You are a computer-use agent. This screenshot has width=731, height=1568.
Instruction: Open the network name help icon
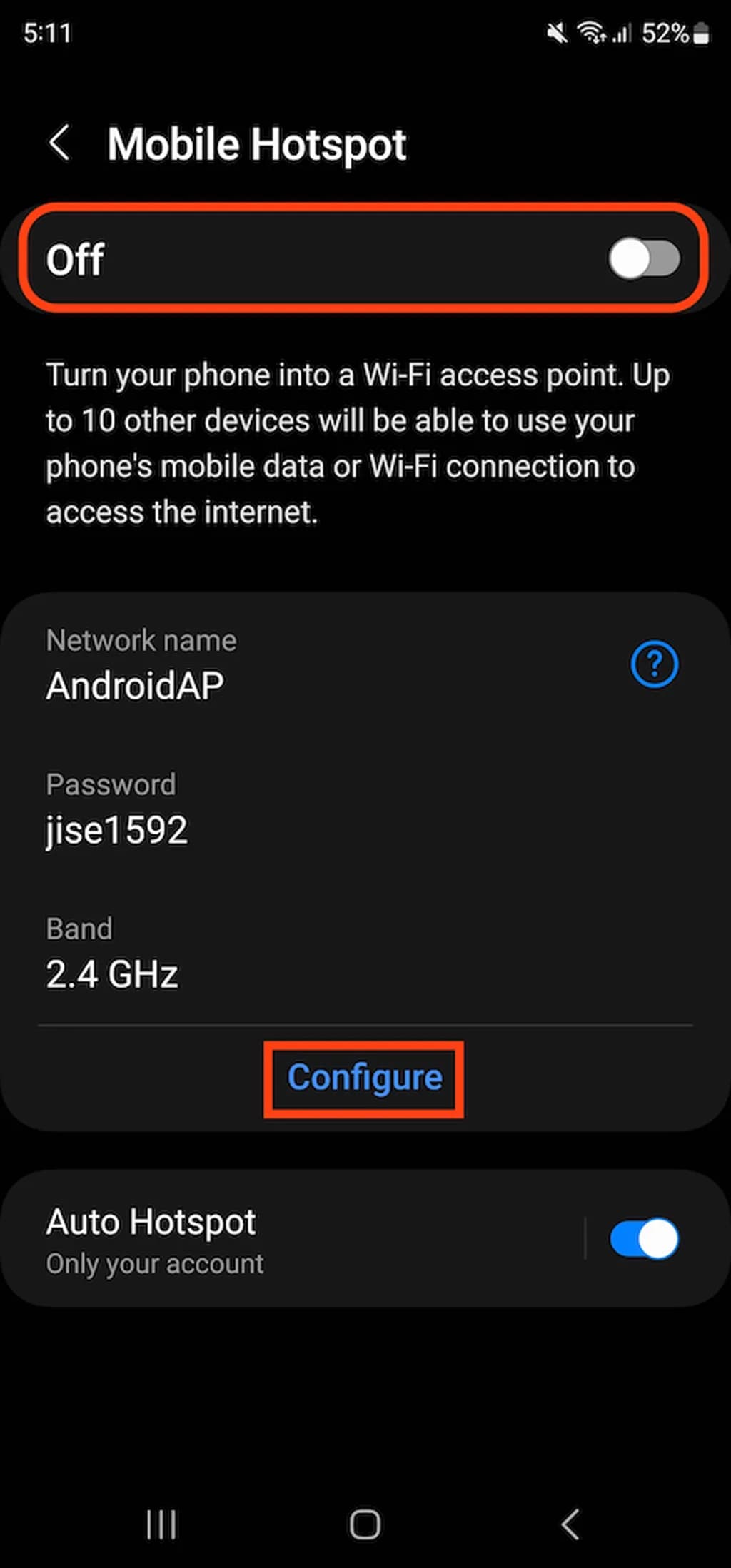654,664
